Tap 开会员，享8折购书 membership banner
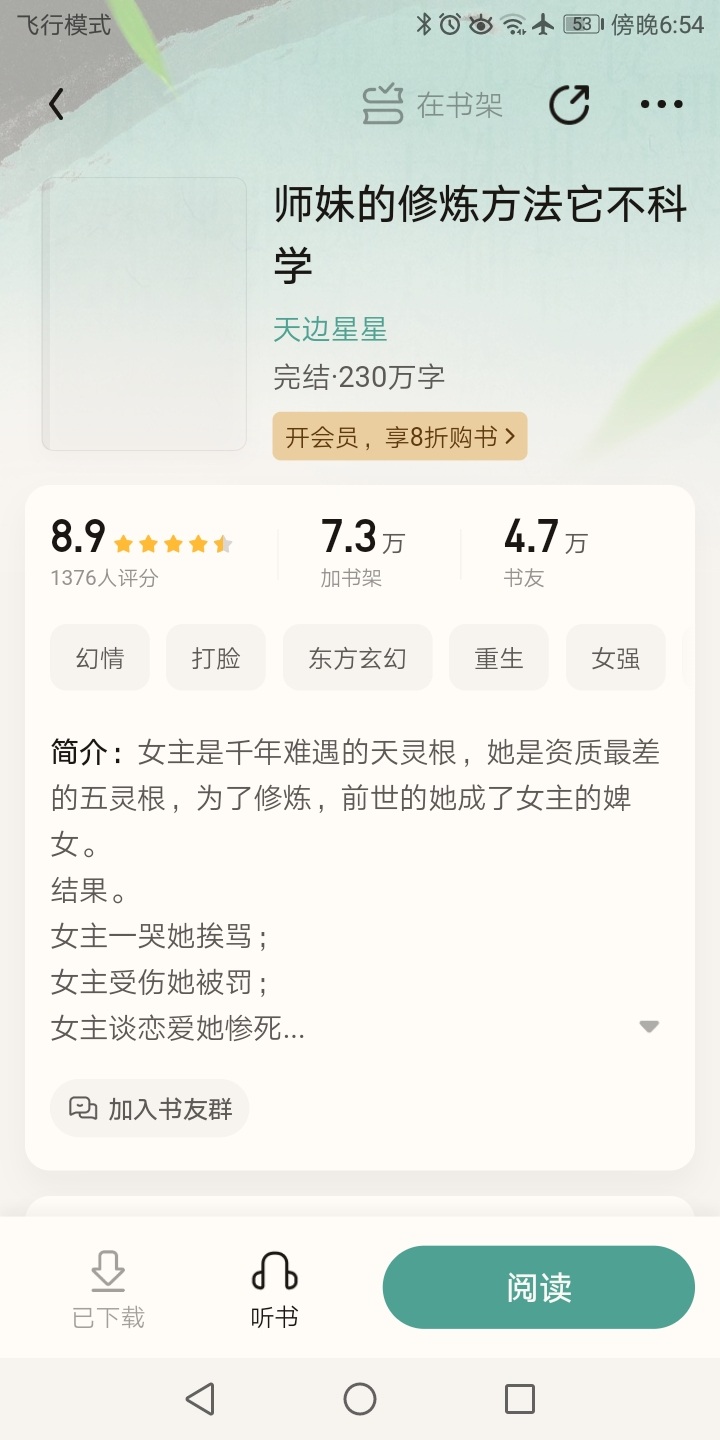The image size is (720, 1440). click(x=399, y=436)
